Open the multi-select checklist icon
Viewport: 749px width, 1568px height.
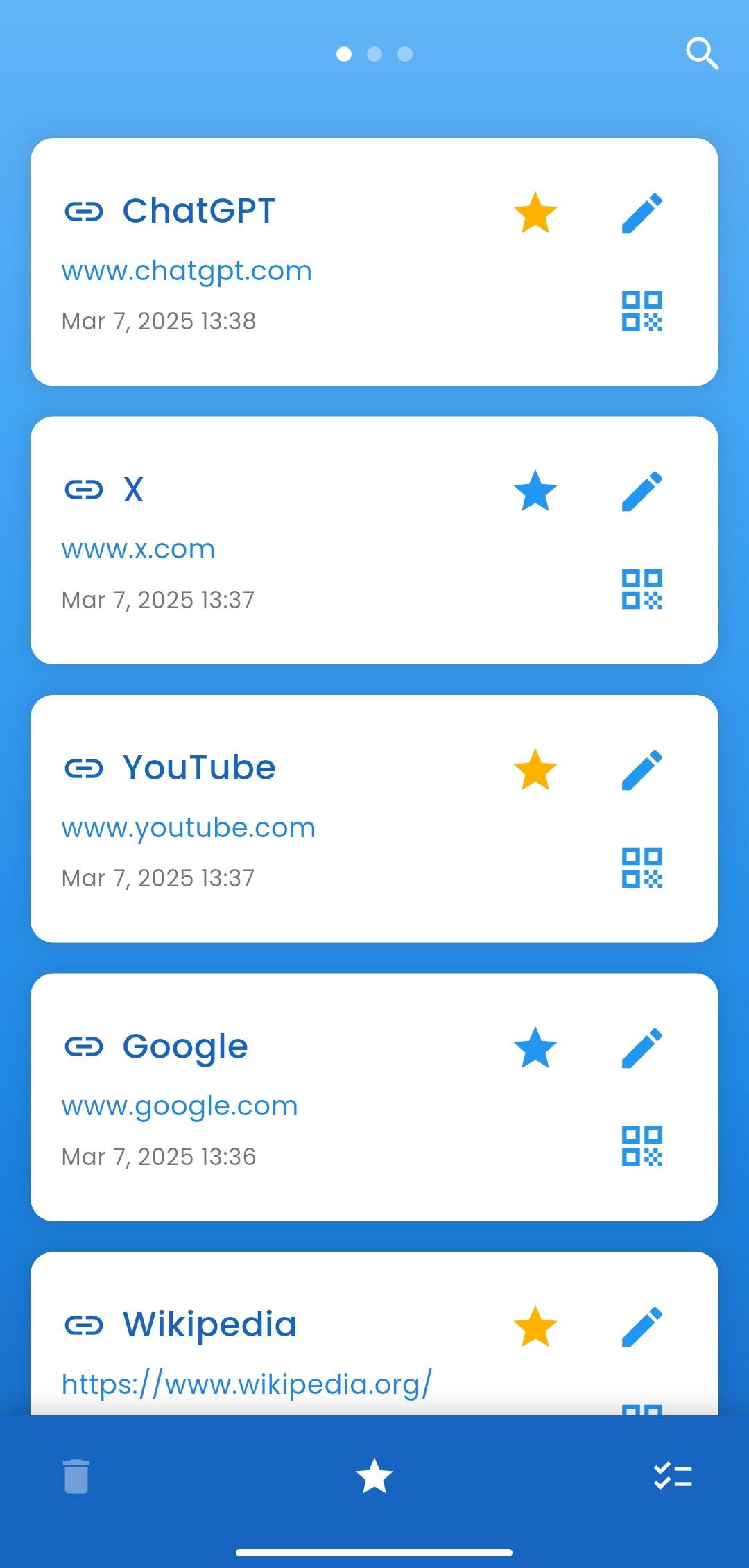673,1476
